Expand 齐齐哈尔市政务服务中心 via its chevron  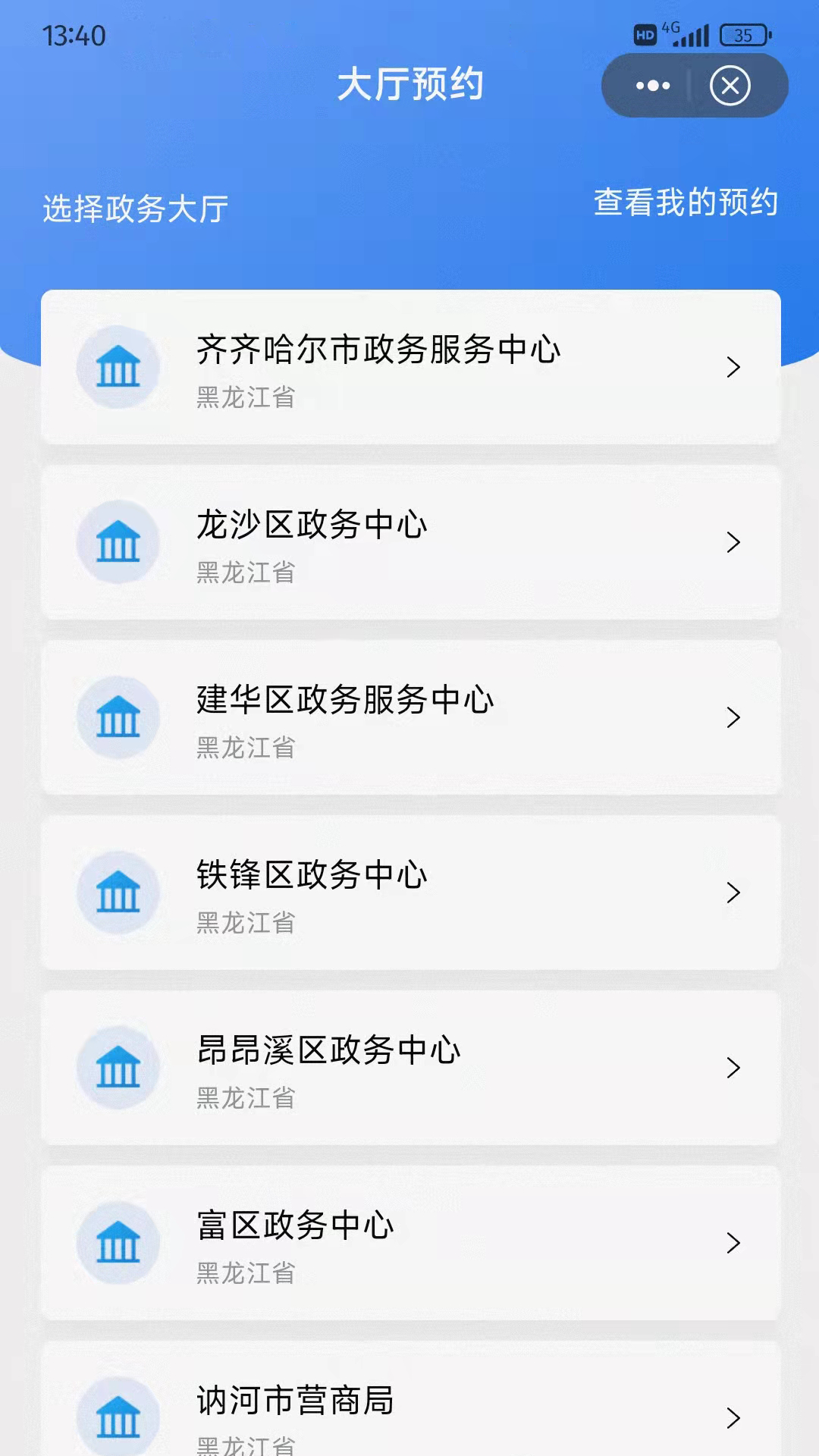point(733,367)
